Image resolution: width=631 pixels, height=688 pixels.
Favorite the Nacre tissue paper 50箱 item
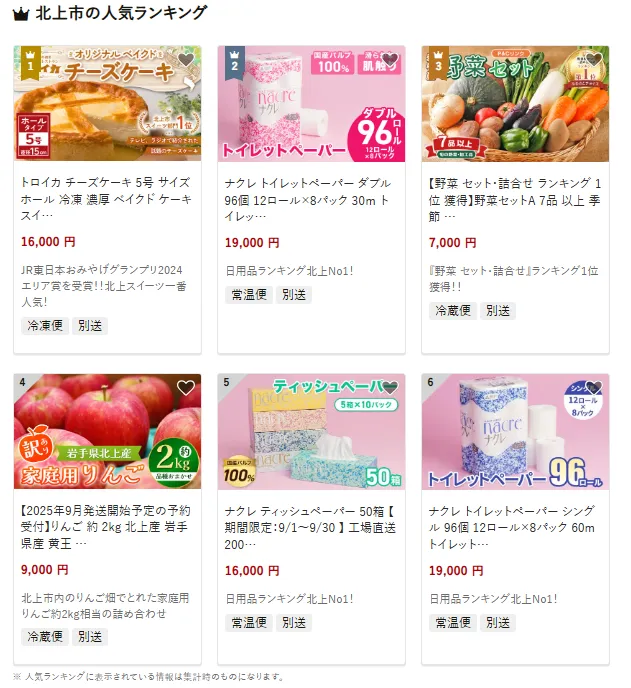click(x=389, y=388)
